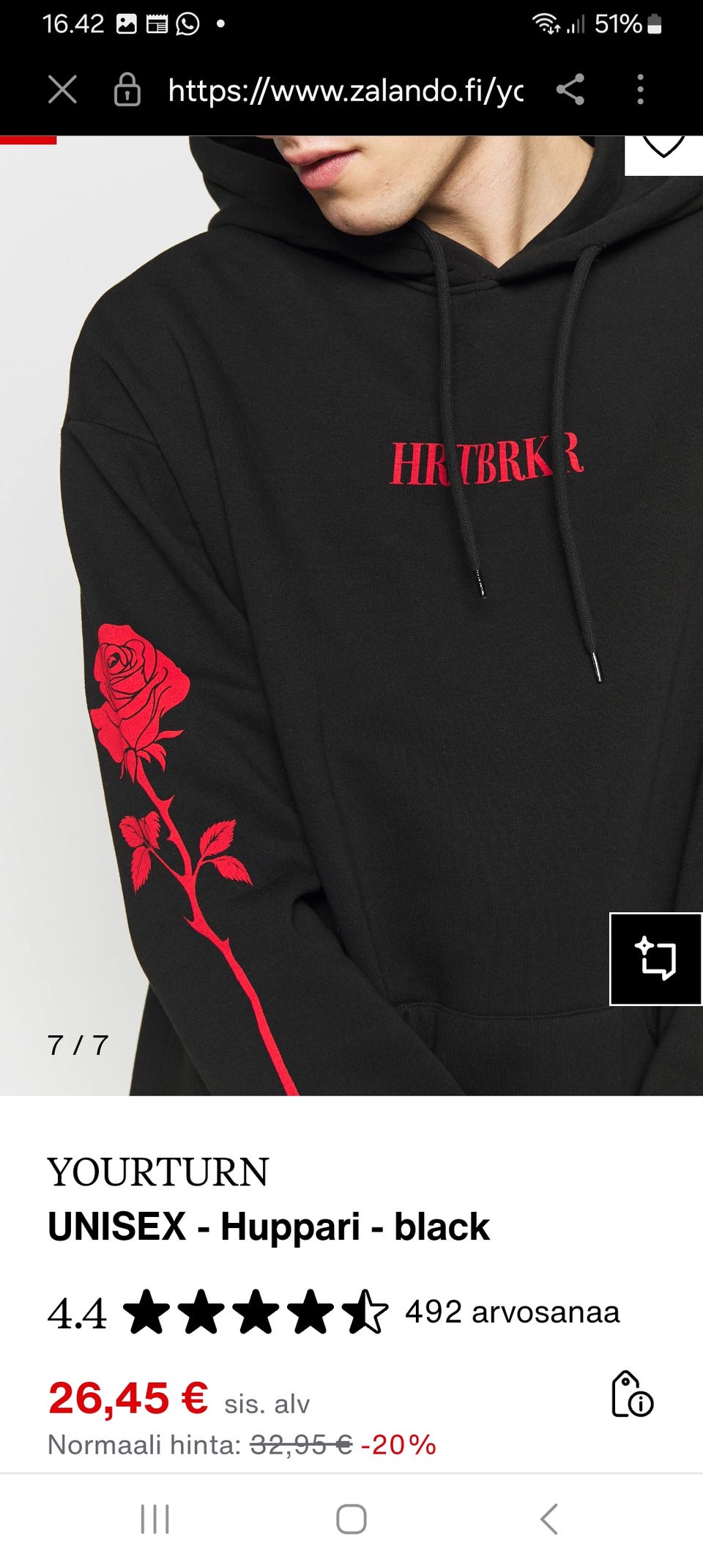The height and width of the screenshot is (1568, 703).
Task: Close the browser tab
Action: coord(62,90)
